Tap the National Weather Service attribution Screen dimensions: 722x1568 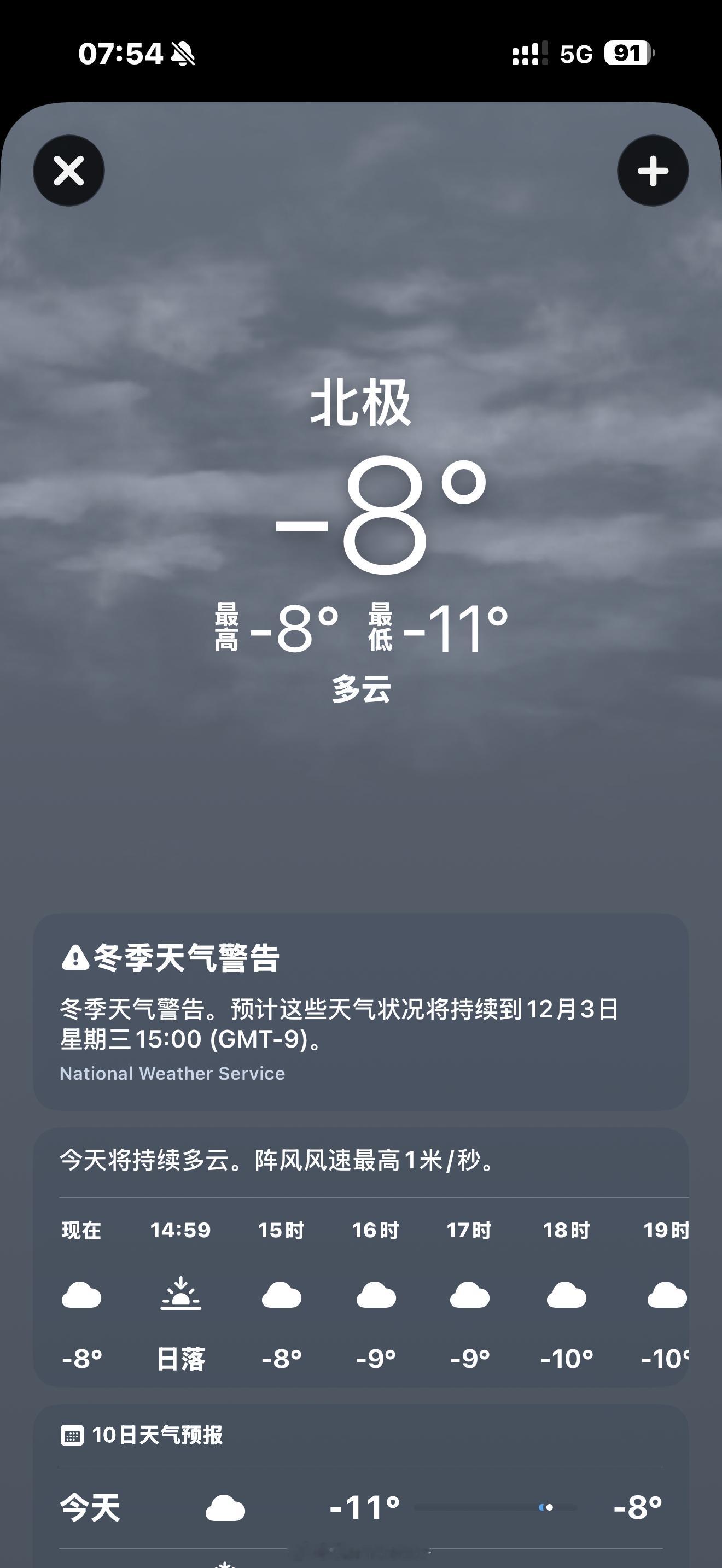[172, 1073]
